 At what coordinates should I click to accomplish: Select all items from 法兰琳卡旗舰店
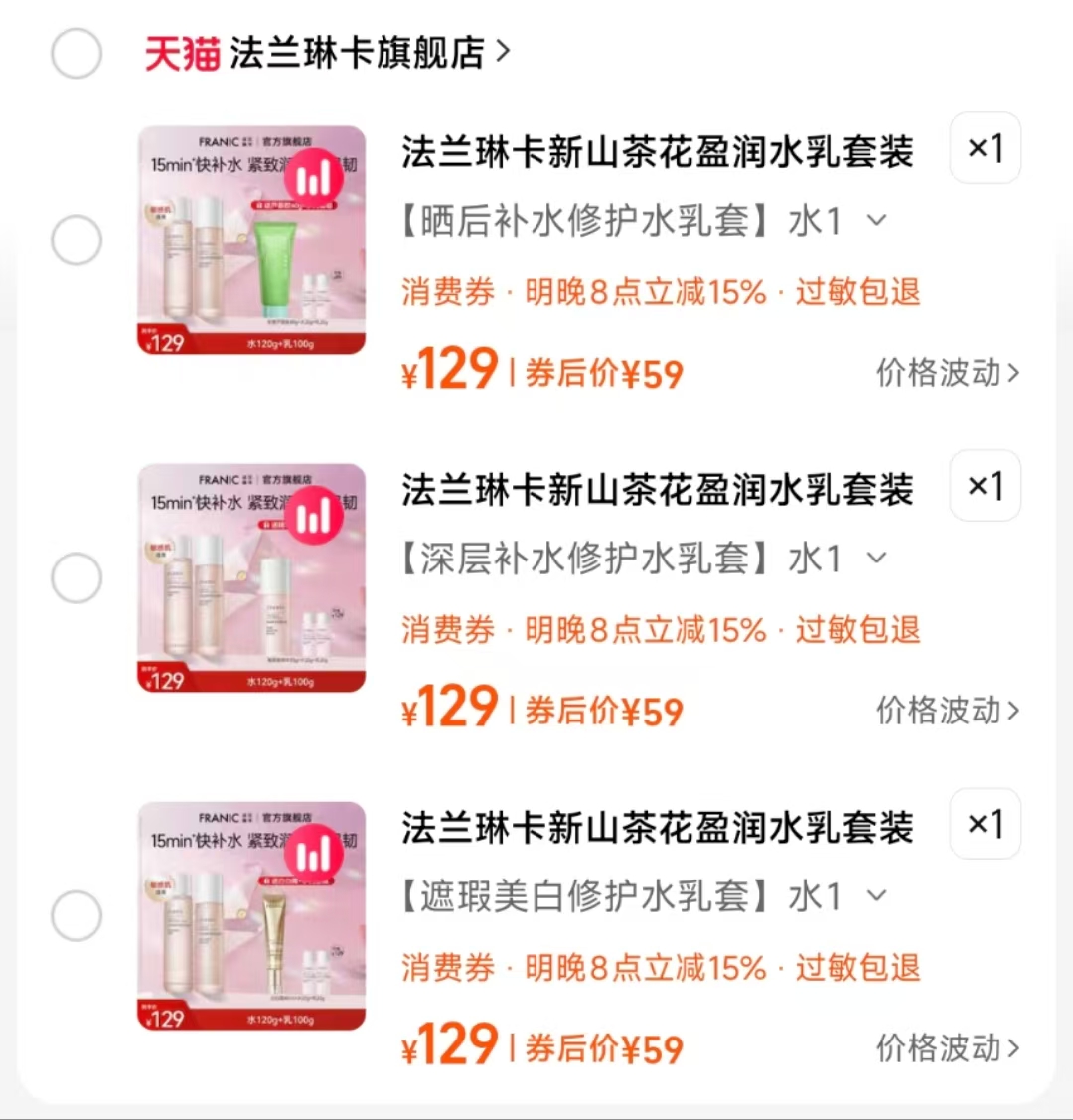(x=77, y=53)
